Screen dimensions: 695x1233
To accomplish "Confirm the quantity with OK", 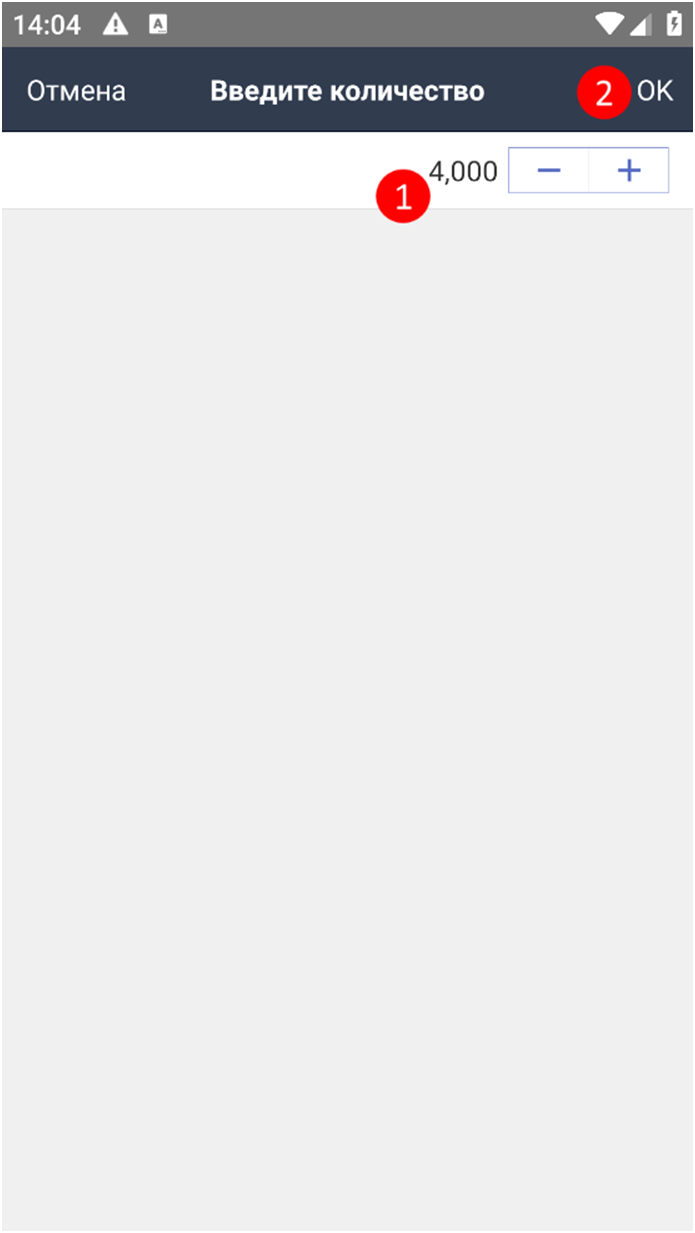I will coord(655,91).
